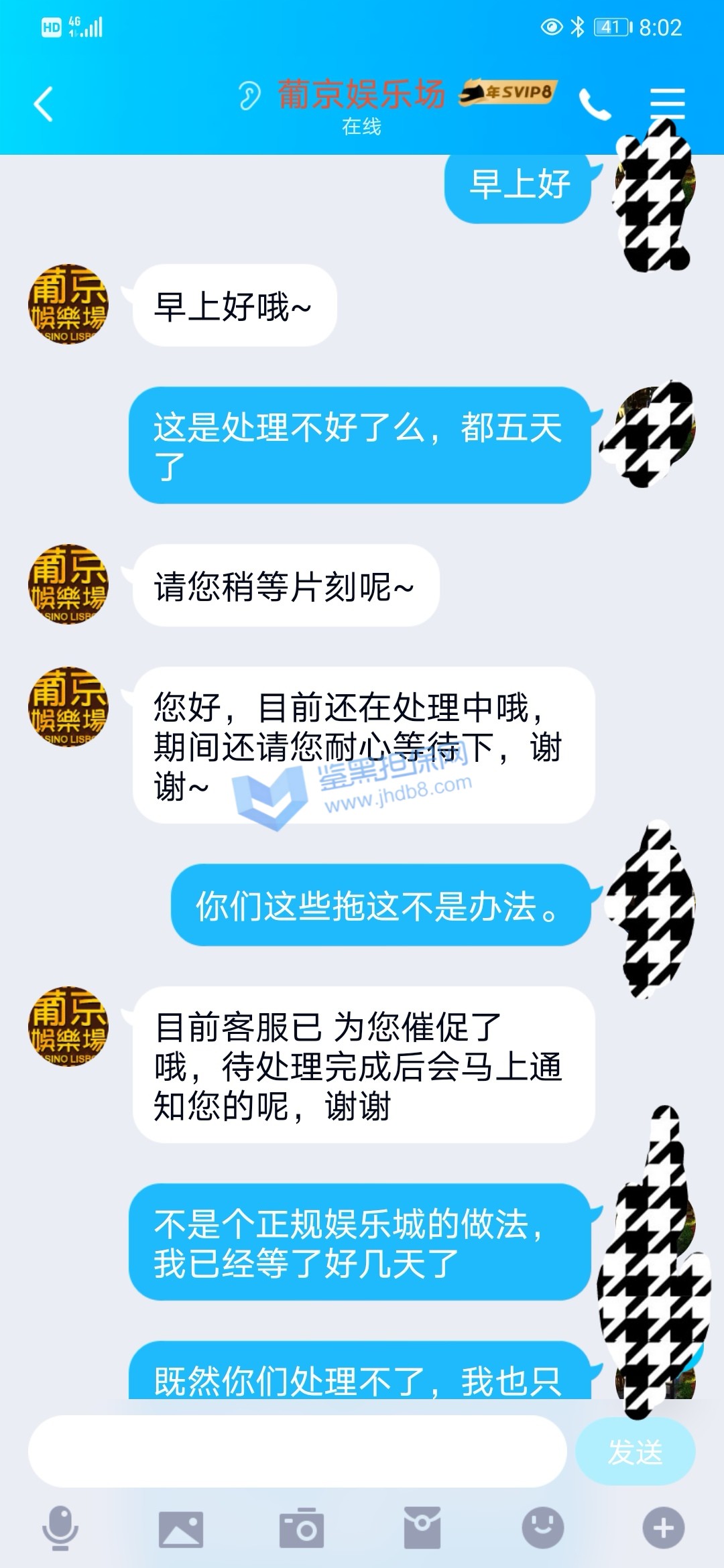Screen dimensions: 724x1568
Task: Open the photo gallery picker
Action: [x=180, y=1528]
